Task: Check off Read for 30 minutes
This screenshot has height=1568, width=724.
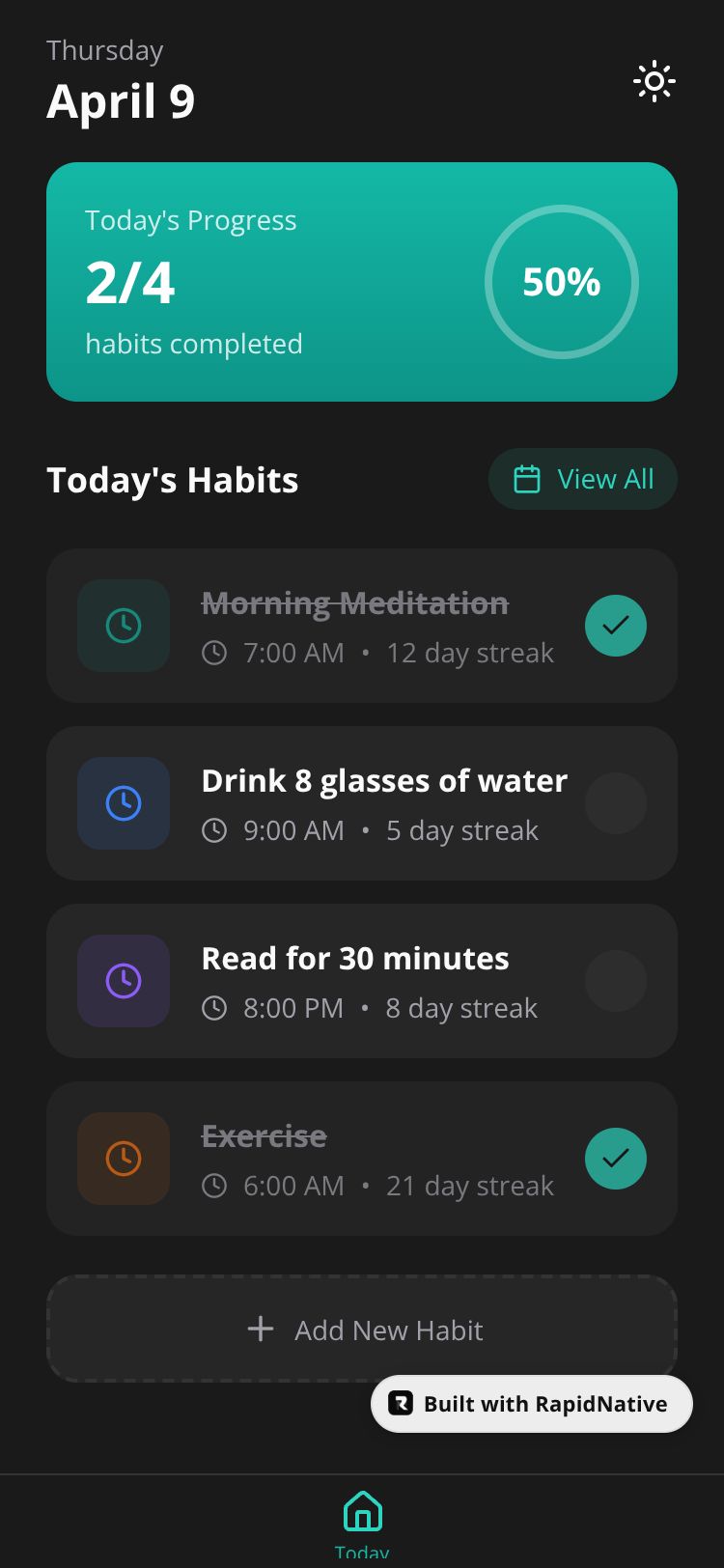Action: [615, 981]
